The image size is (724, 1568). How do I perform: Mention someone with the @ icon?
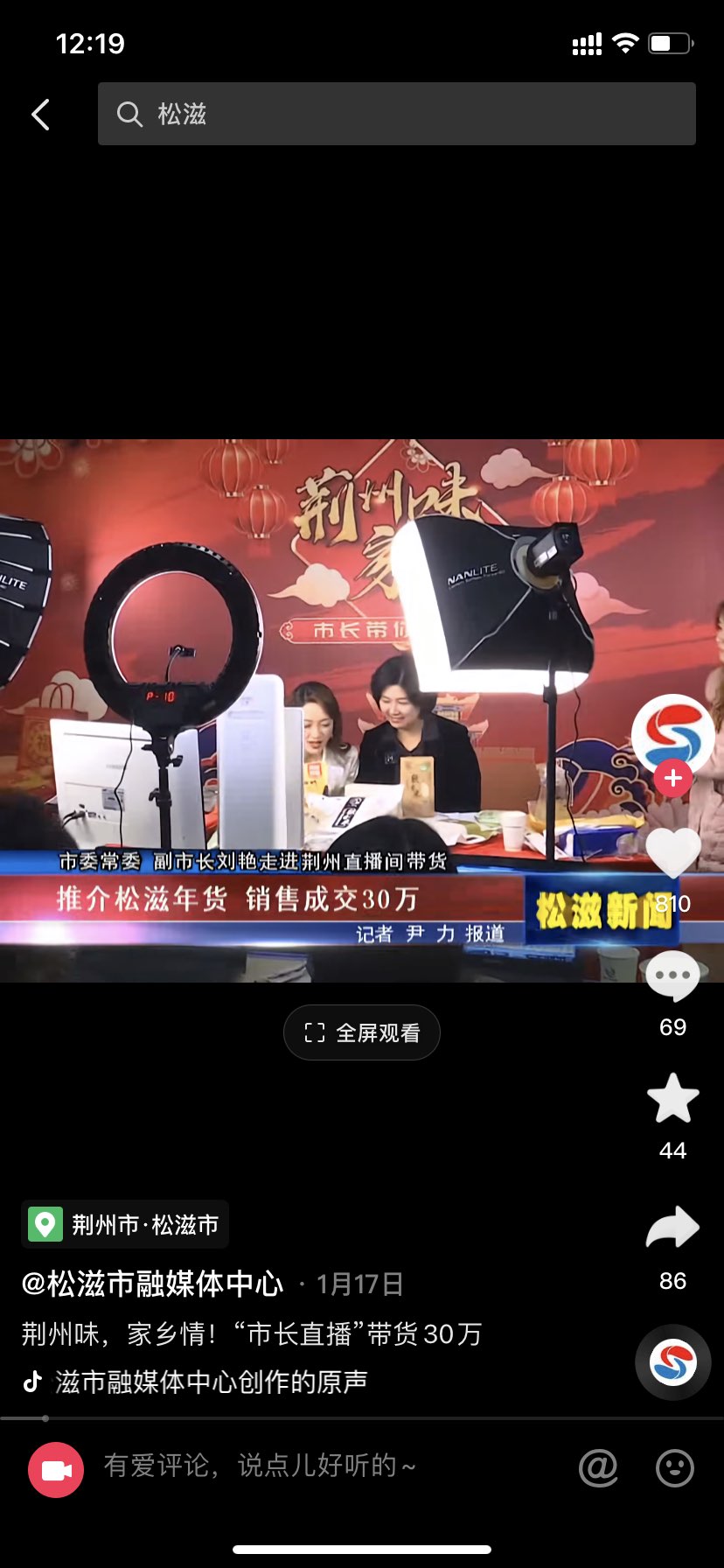(x=598, y=1467)
